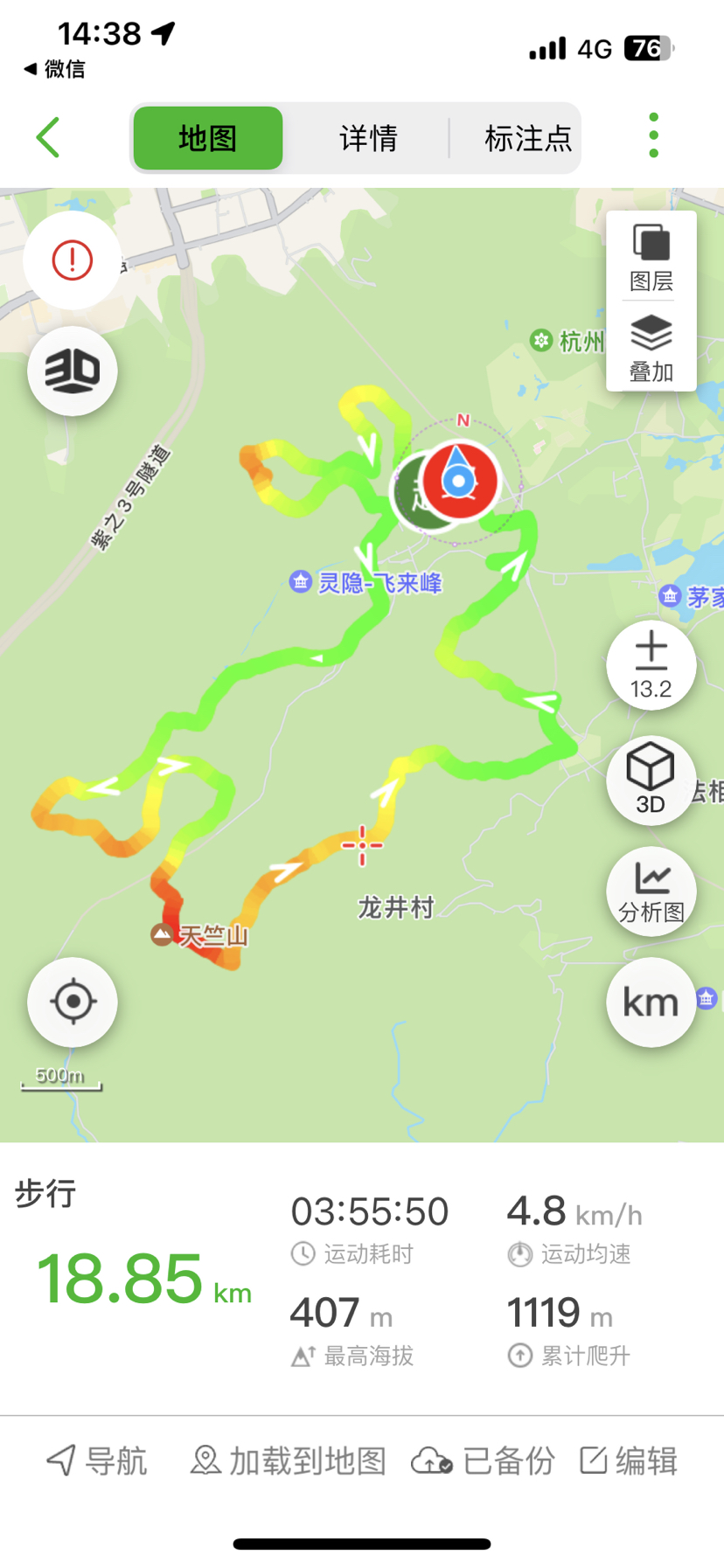Open the 叠加 overlay option
Image resolution: width=724 pixels, height=1568 pixels.
(x=651, y=348)
